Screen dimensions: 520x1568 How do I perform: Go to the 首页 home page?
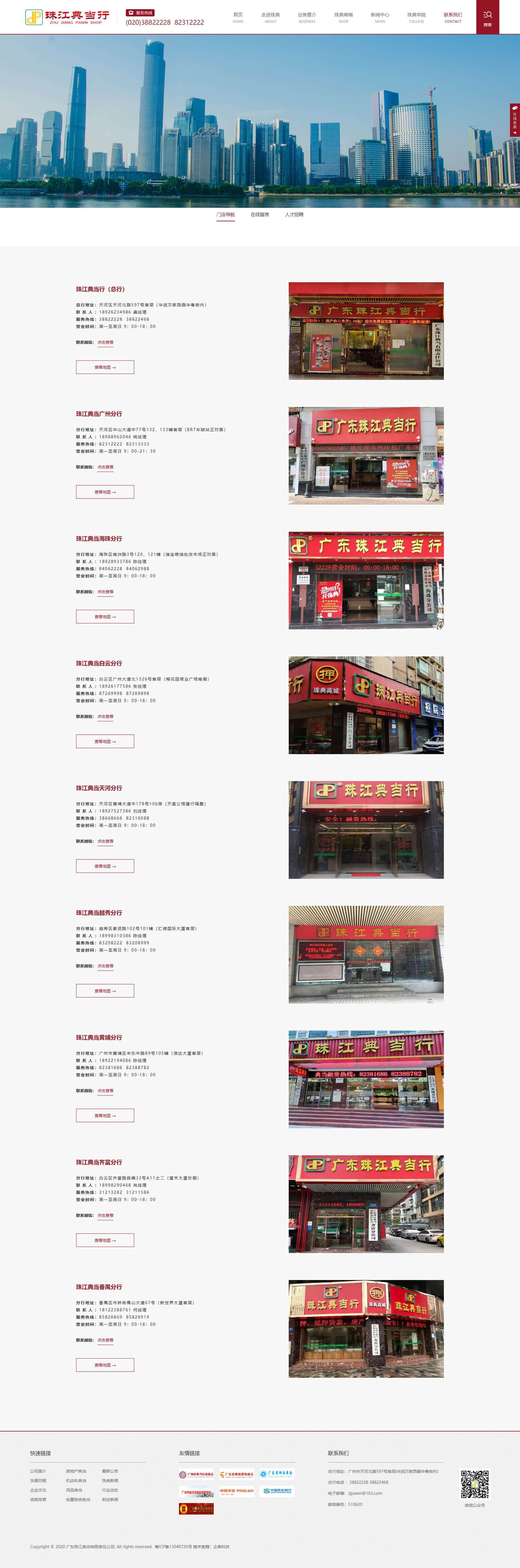pos(238,17)
